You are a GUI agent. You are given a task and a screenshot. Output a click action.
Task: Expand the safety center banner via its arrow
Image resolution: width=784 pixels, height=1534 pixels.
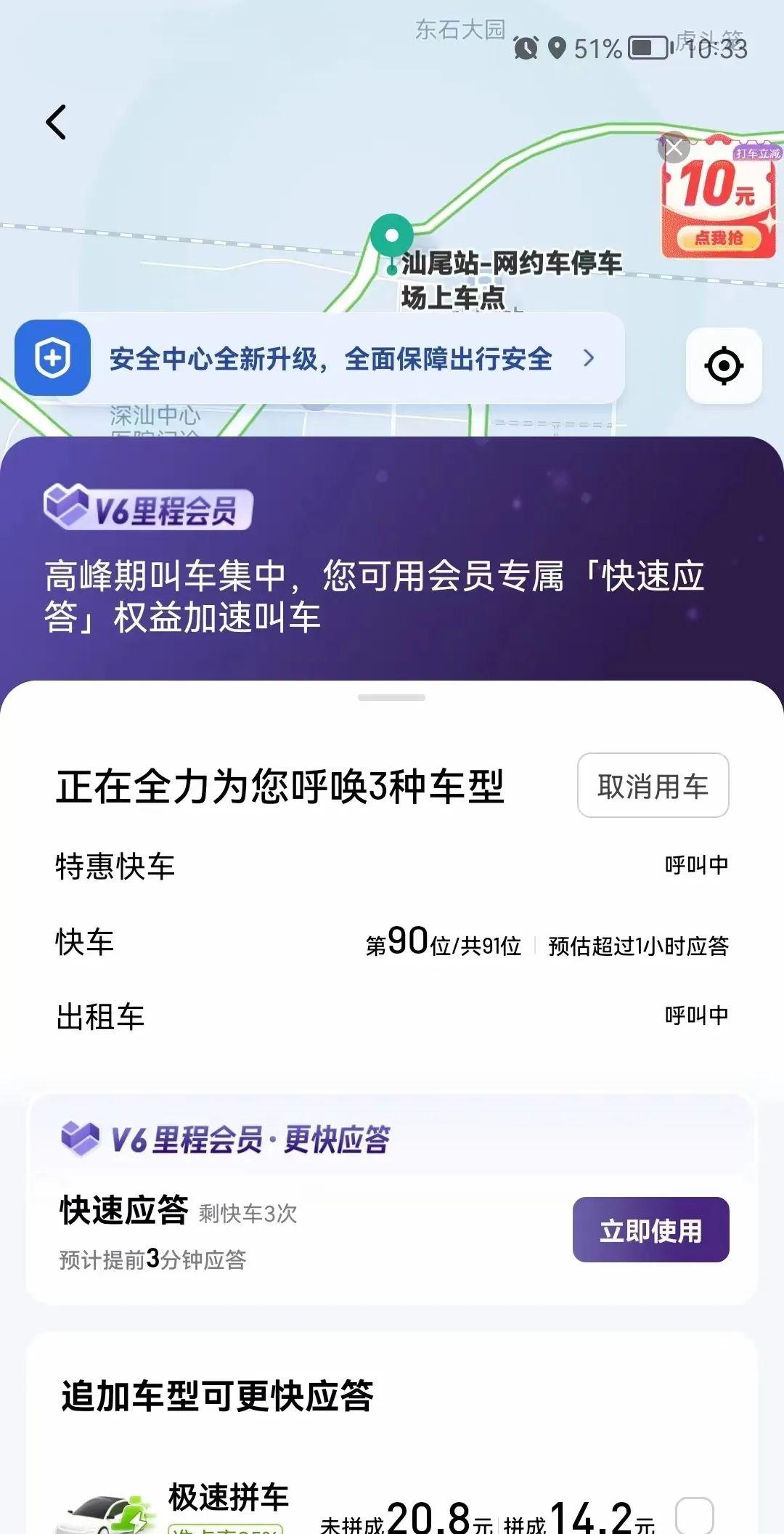tap(589, 358)
